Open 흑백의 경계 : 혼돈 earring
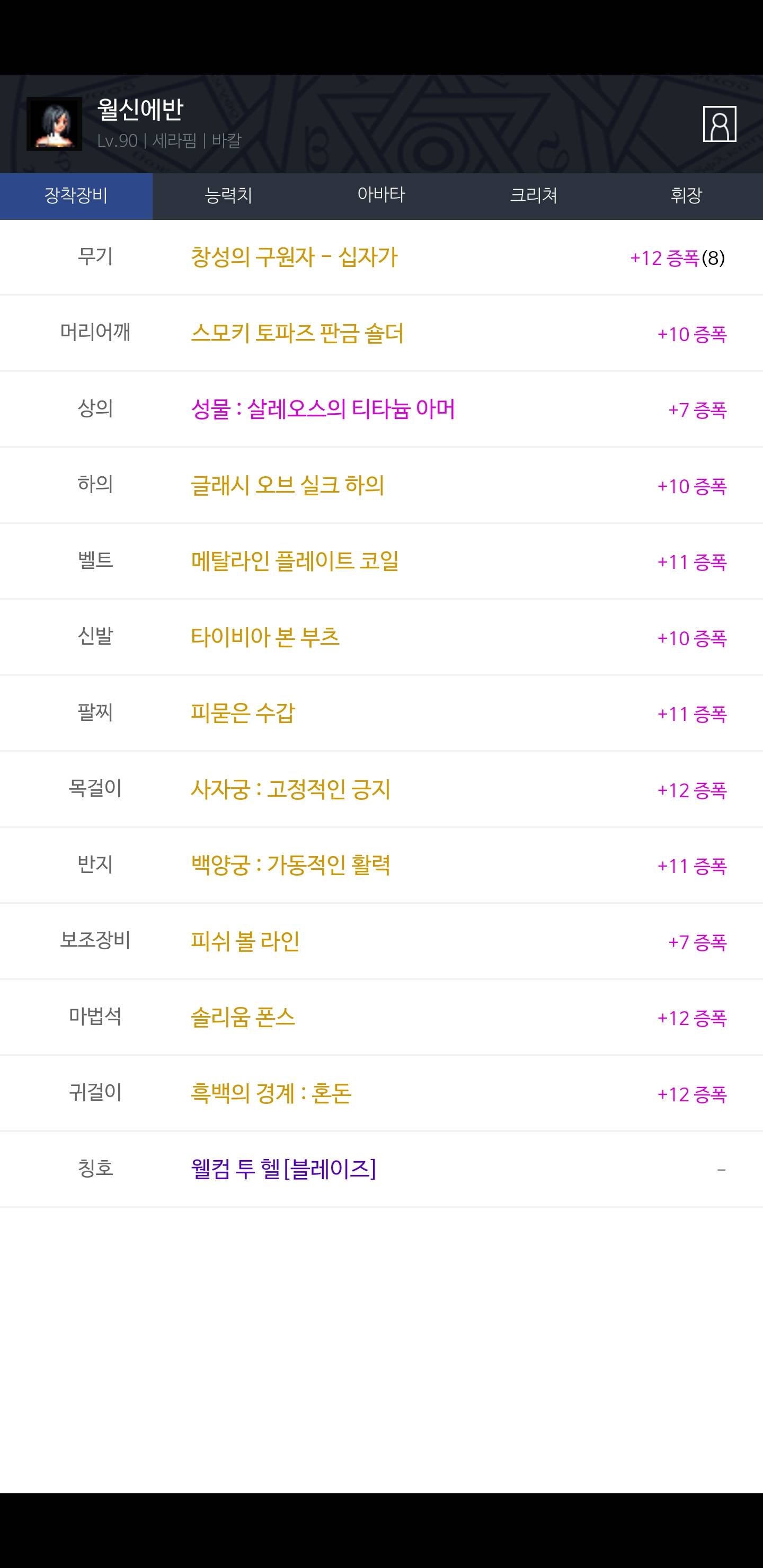The image size is (763, 1568). tap(271, 1094)
